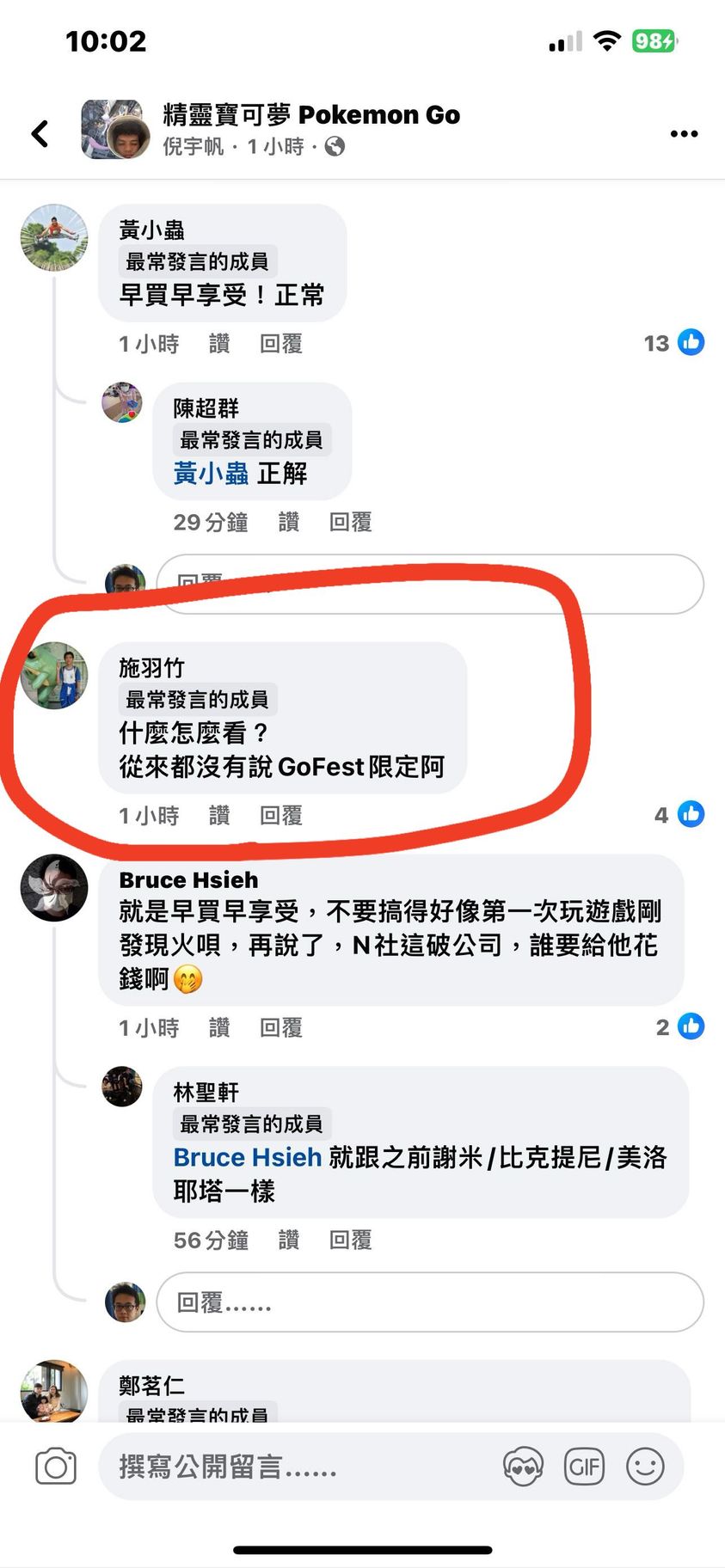
Task: Like 林聖軒's reply
Action: click(289, 1240)
